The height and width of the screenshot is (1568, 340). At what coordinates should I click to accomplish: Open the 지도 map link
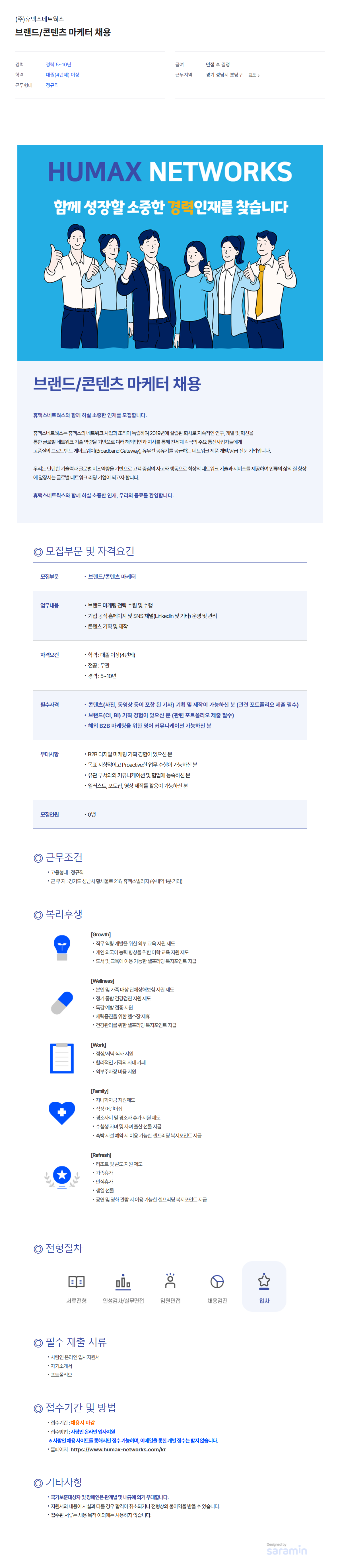(x=253, y=75)
